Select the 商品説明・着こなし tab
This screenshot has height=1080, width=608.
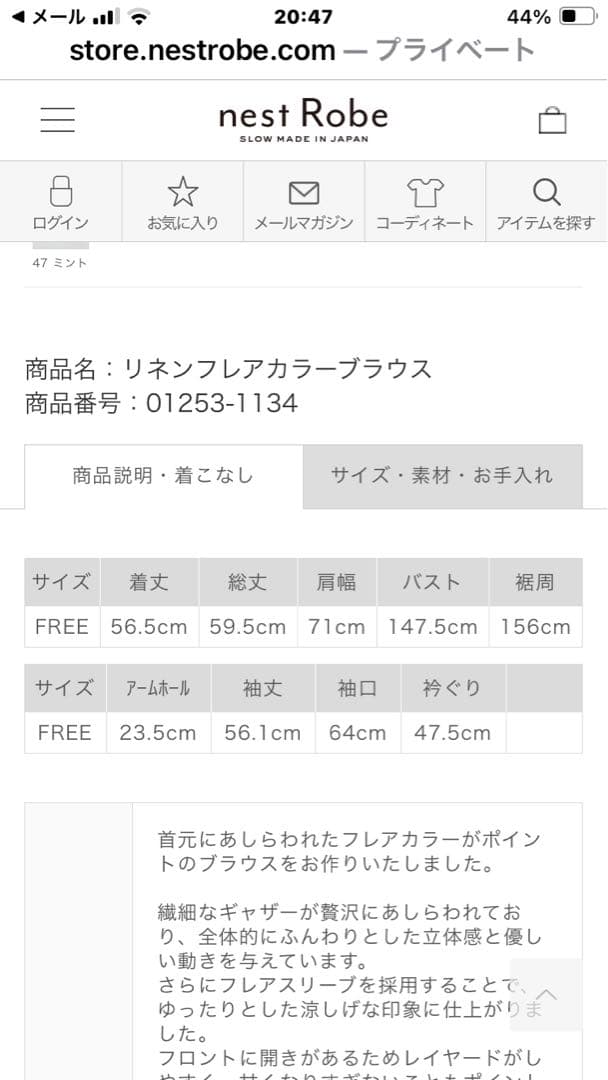tap(163, 476)
